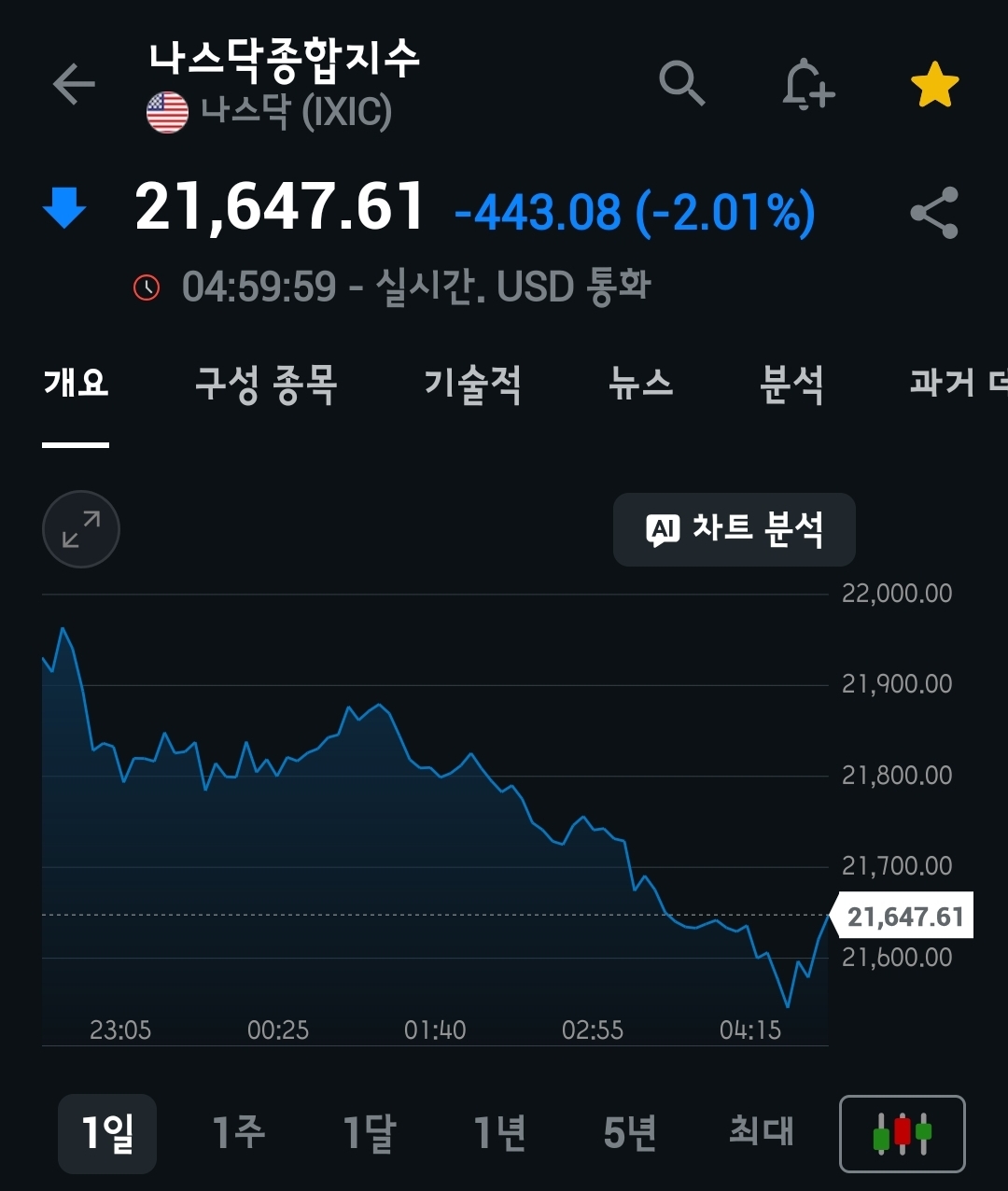Select the 최대 chart range

(x=761, y=1133)
